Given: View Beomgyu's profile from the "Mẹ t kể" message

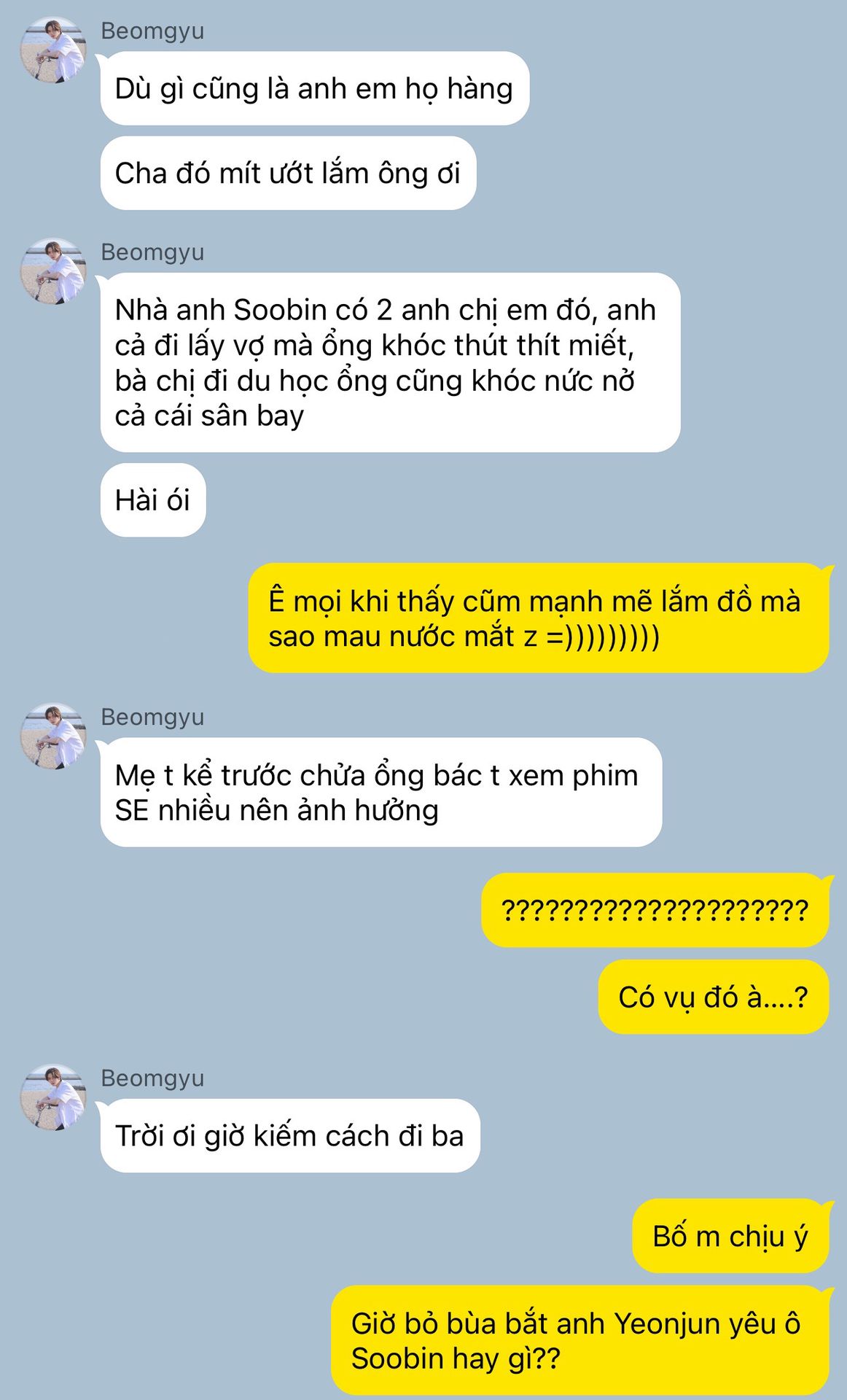Looking at the screenshot, I should pyautogui.click(x=52, y=736).
